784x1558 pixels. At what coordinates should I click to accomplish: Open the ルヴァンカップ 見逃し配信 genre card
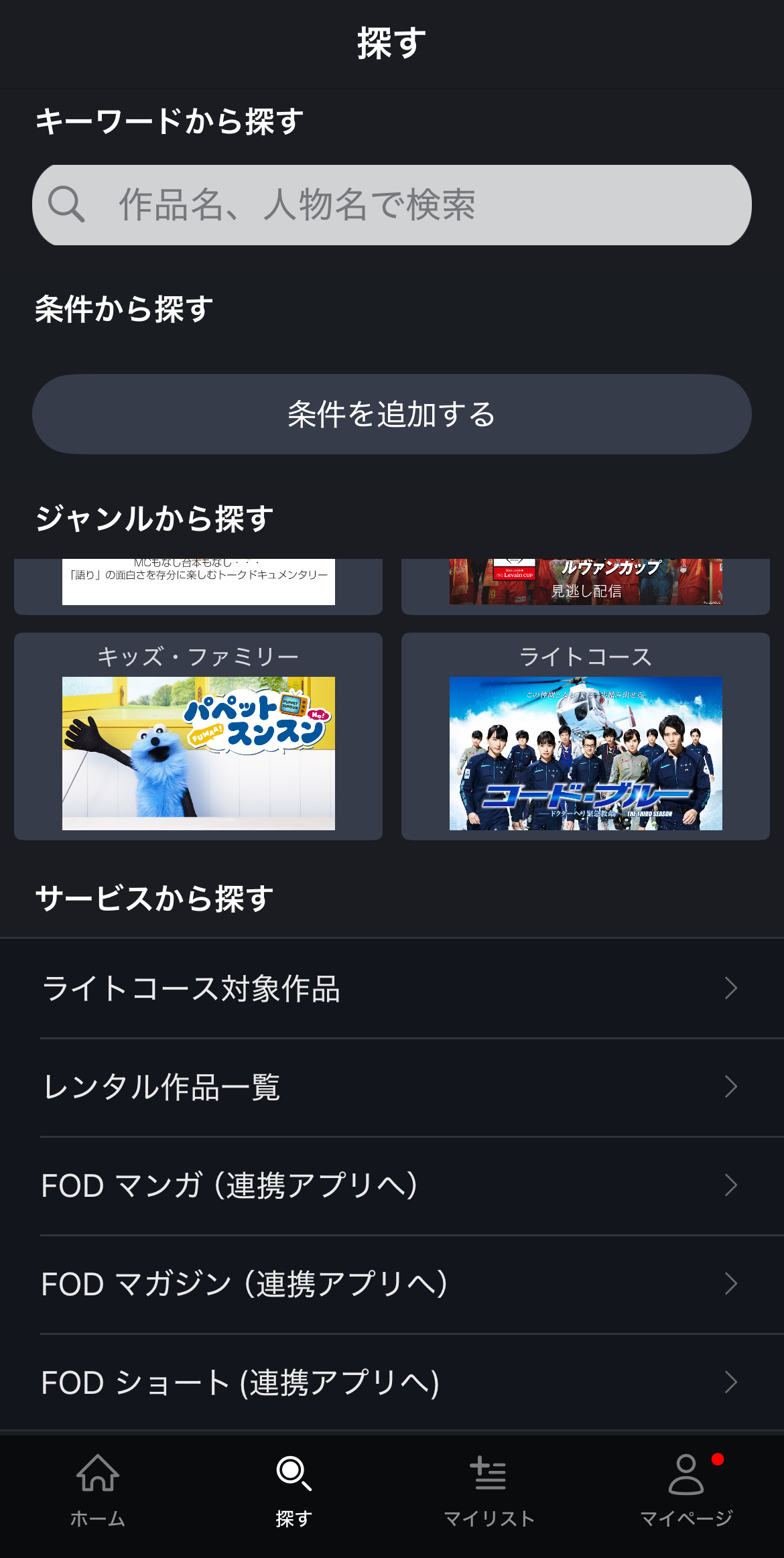click(x=585, y=584)
